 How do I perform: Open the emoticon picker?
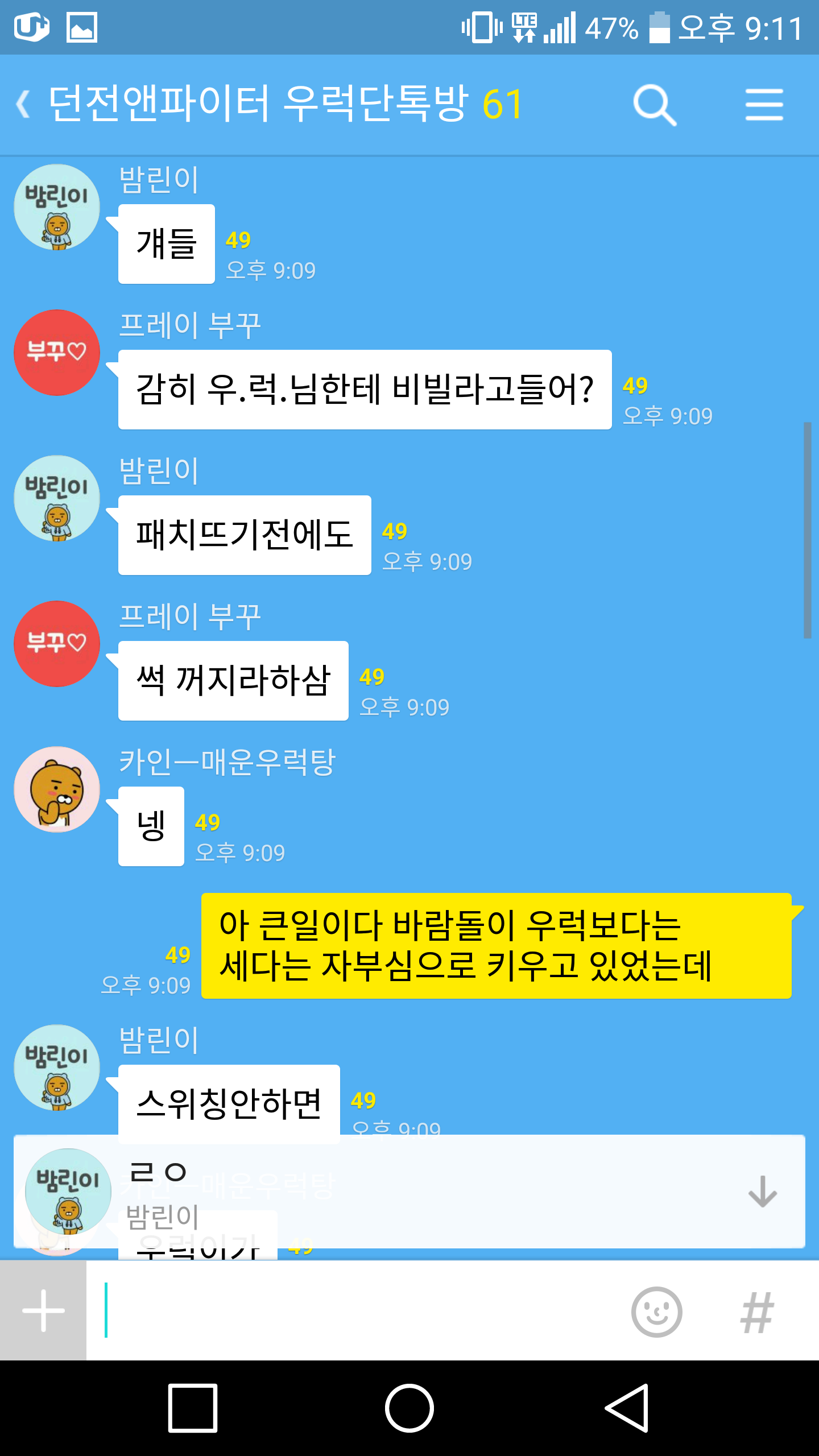656,1312
